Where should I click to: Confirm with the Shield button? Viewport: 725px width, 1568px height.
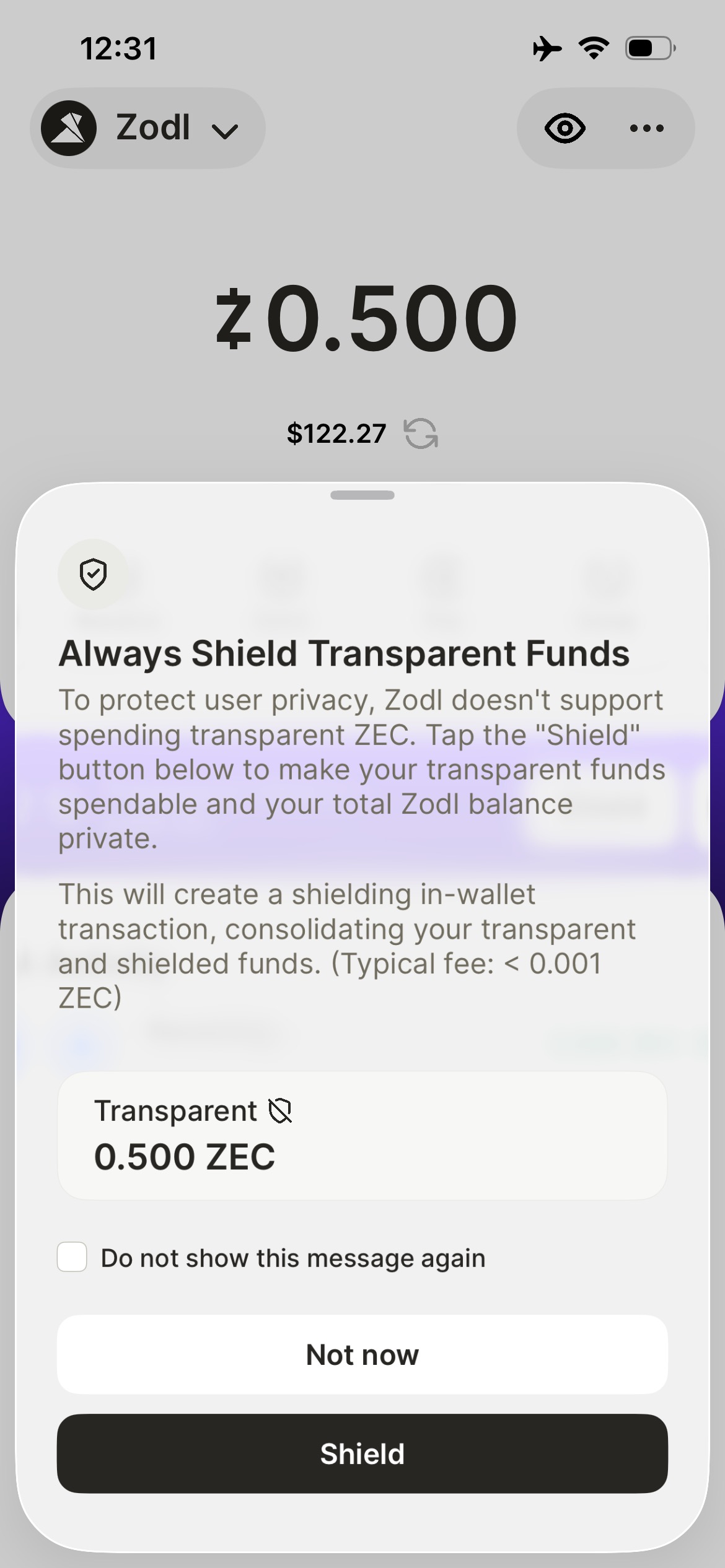[362, 1453]
